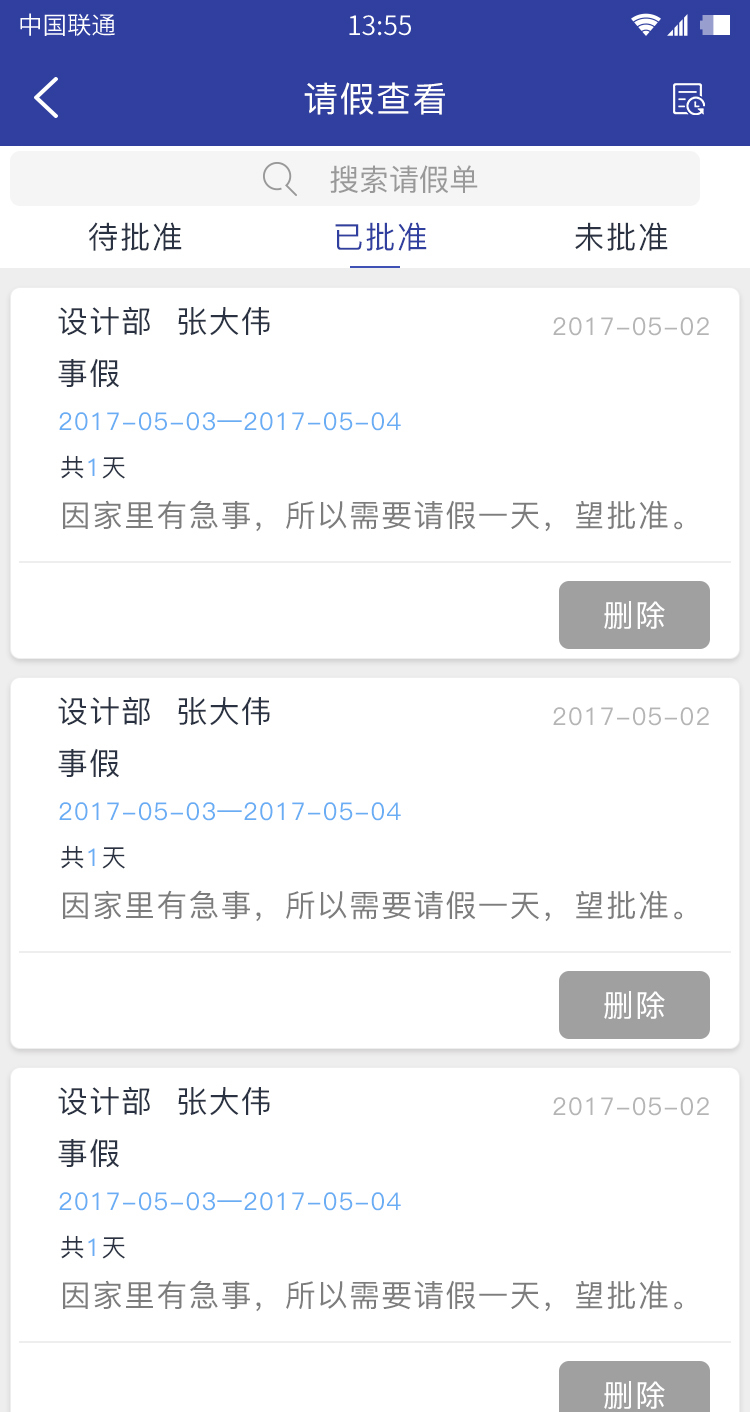
Task: Show the 未批准 tab
Action: [621, 238]
